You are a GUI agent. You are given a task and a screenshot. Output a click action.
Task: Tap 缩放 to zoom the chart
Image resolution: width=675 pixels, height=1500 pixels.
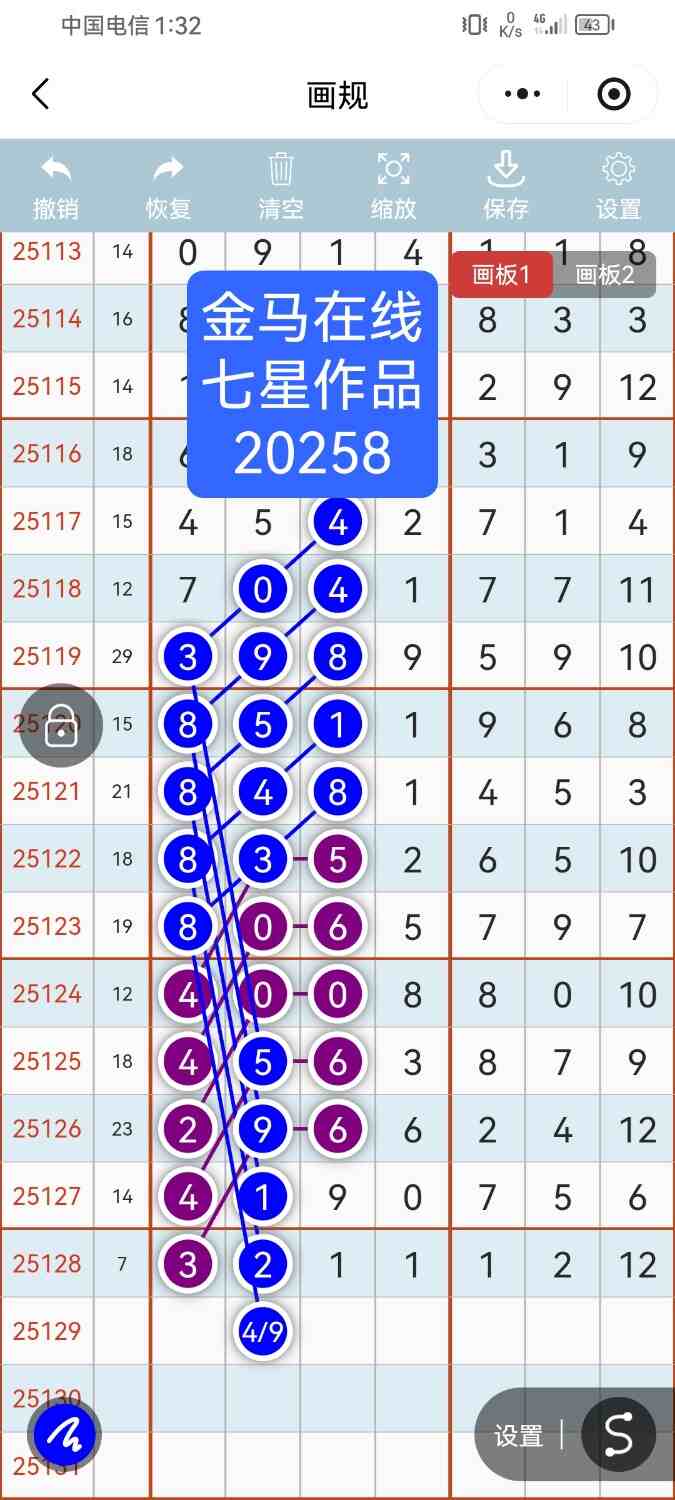(393, 187)
